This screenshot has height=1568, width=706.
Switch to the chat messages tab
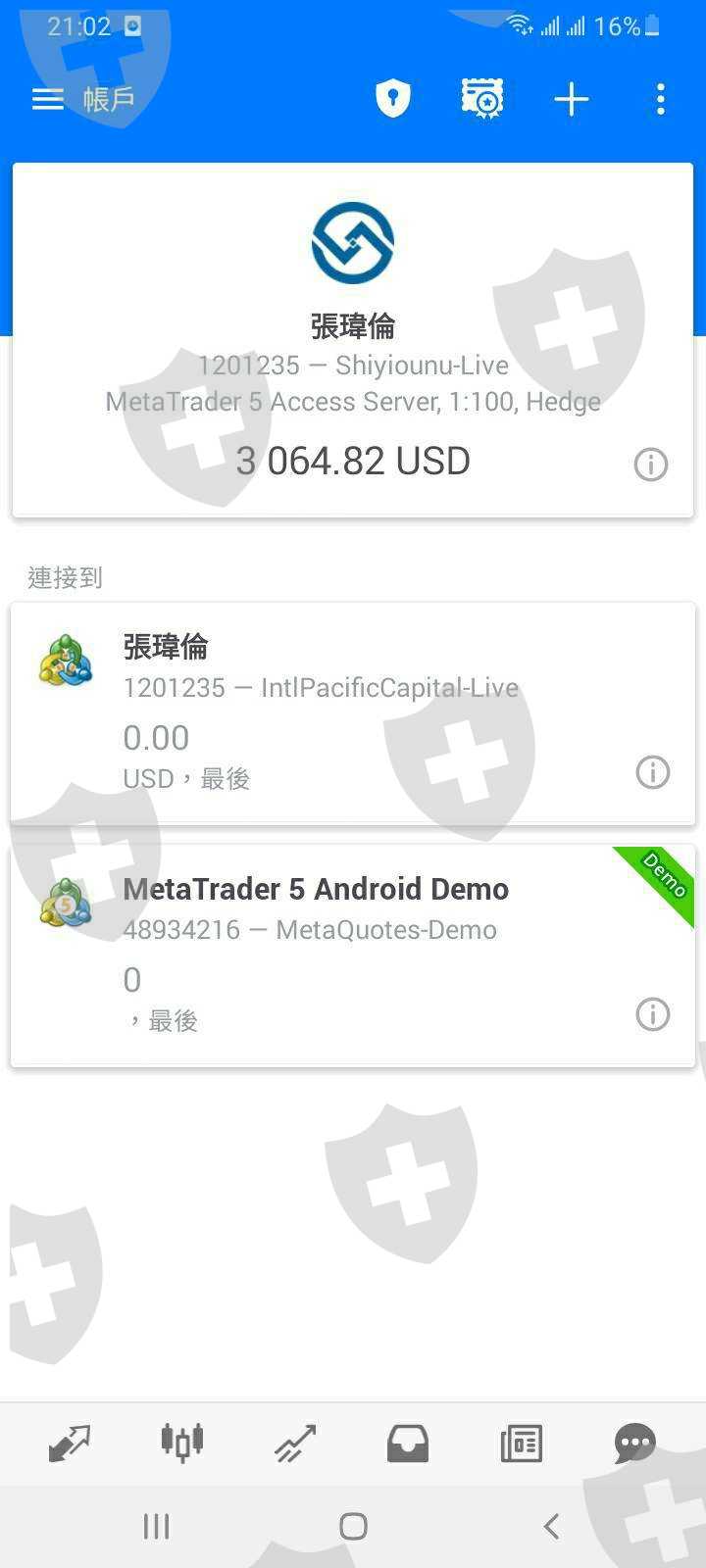click(x=634, y=1443)
